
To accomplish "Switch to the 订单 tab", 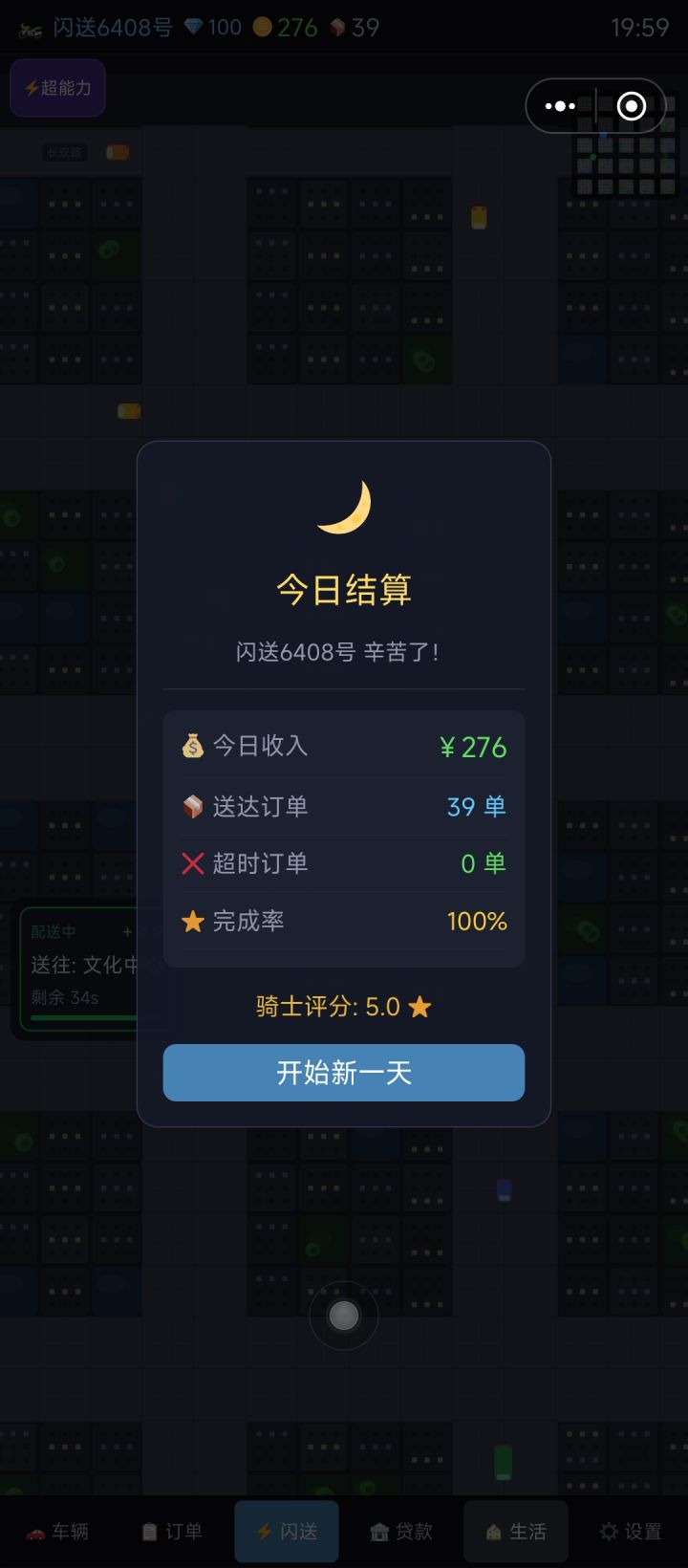I will [x=173, y=1531].
